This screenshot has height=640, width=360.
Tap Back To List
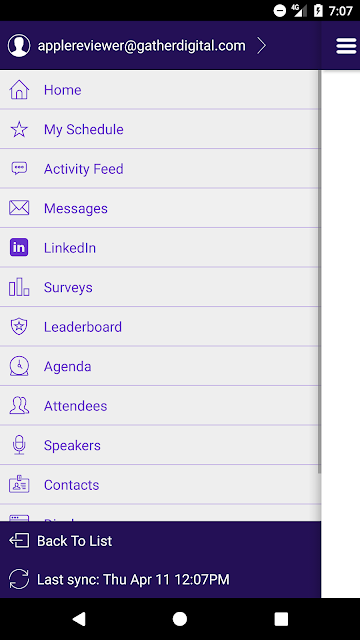160,541
